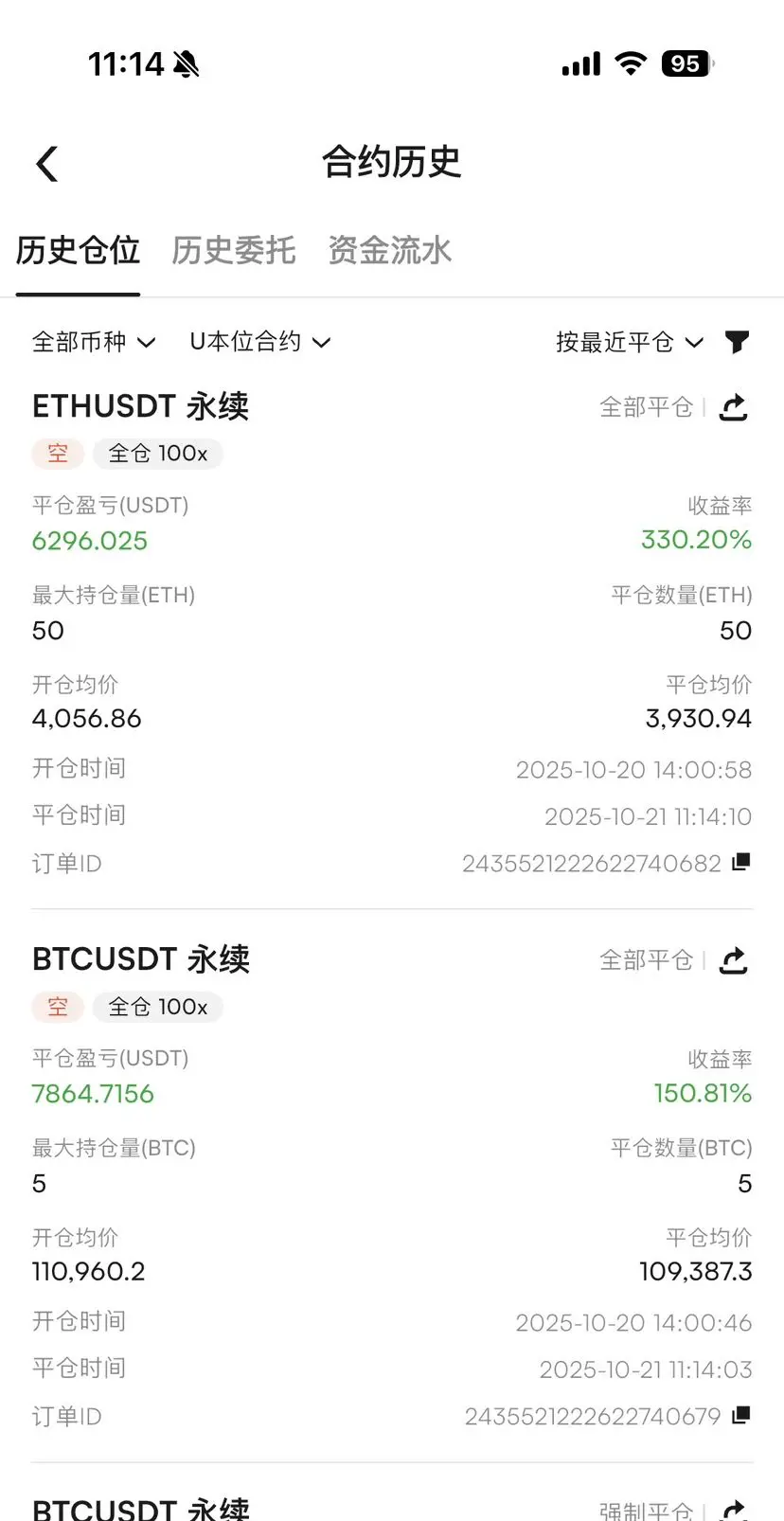Expand the 全部币种 dropdown

click(x=93, y=342)
